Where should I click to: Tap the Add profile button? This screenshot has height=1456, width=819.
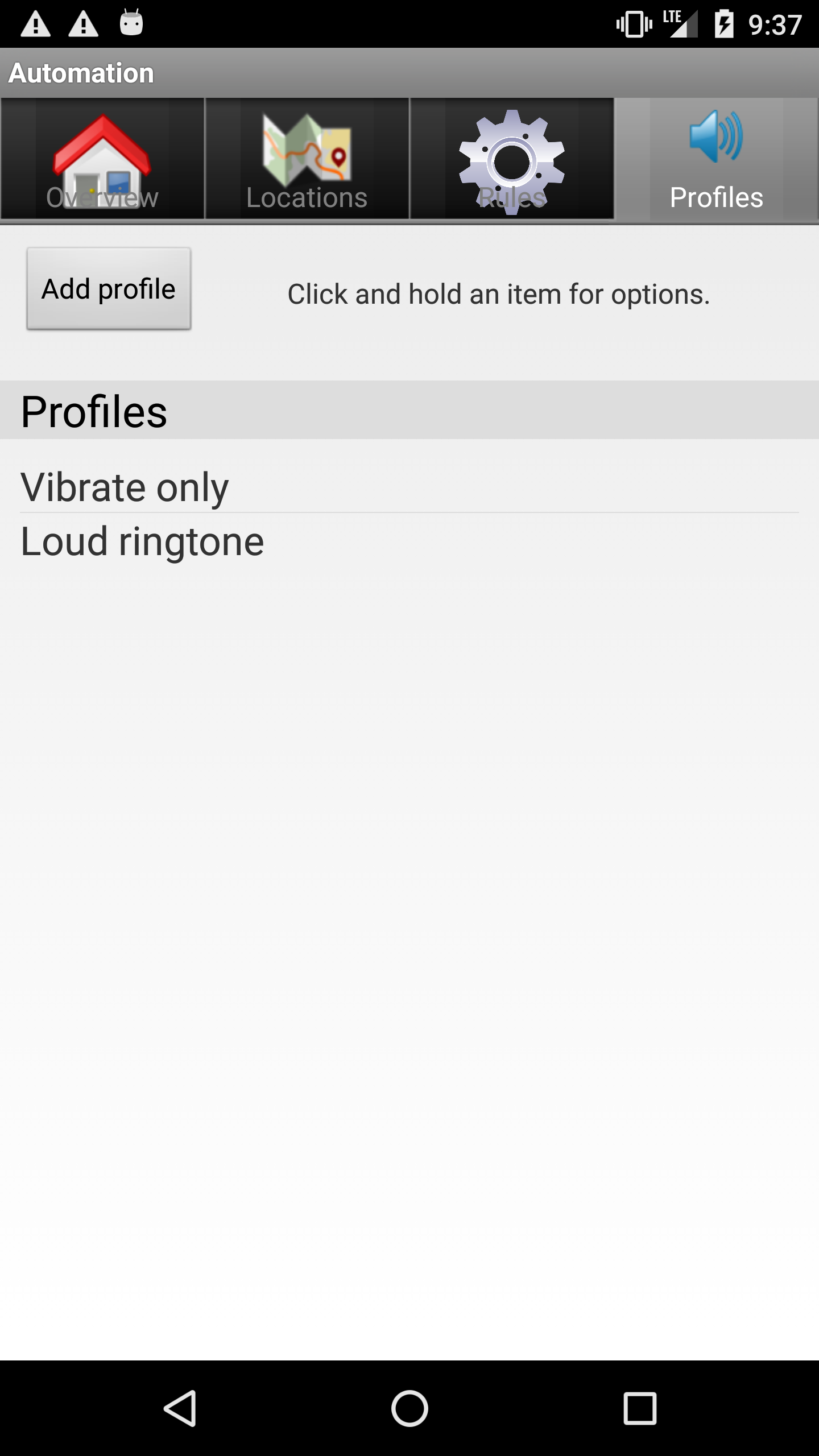[x=109, y=288]
